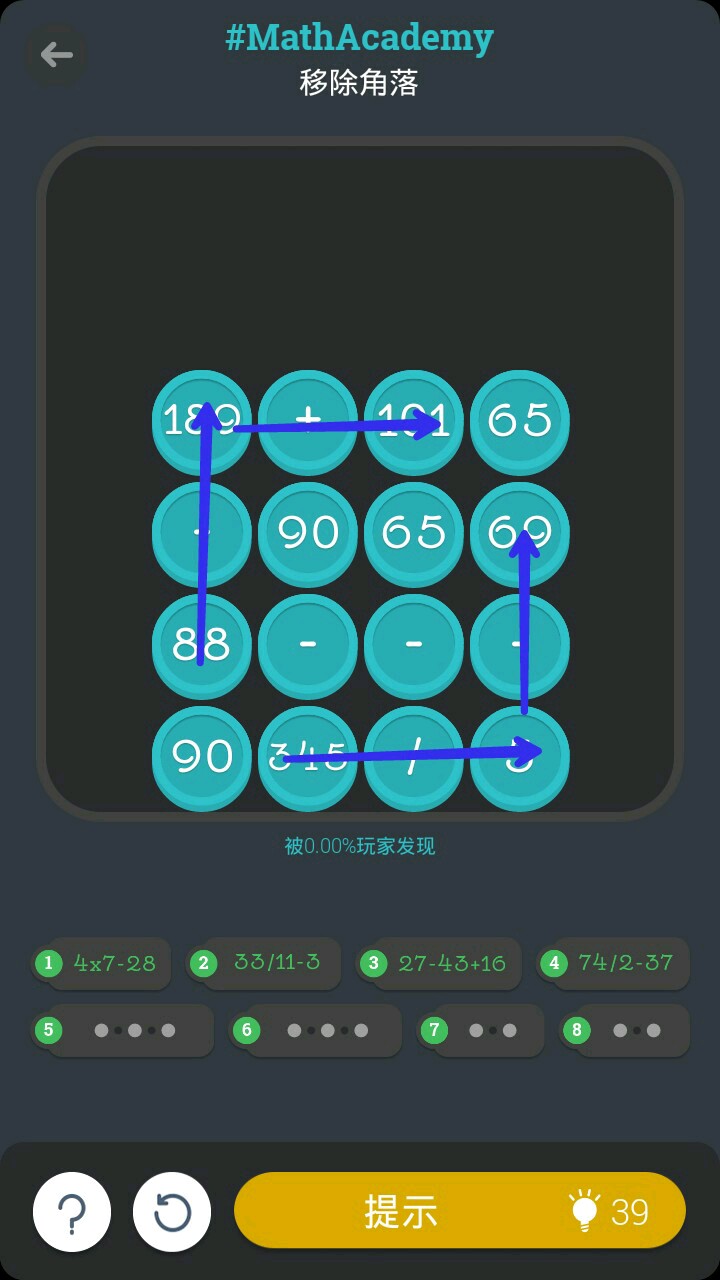Image resolution: width=720 pixels, height=1280 pixels.
Task: Restart the puzzle with the reset button
Action: pos(172,1212)
